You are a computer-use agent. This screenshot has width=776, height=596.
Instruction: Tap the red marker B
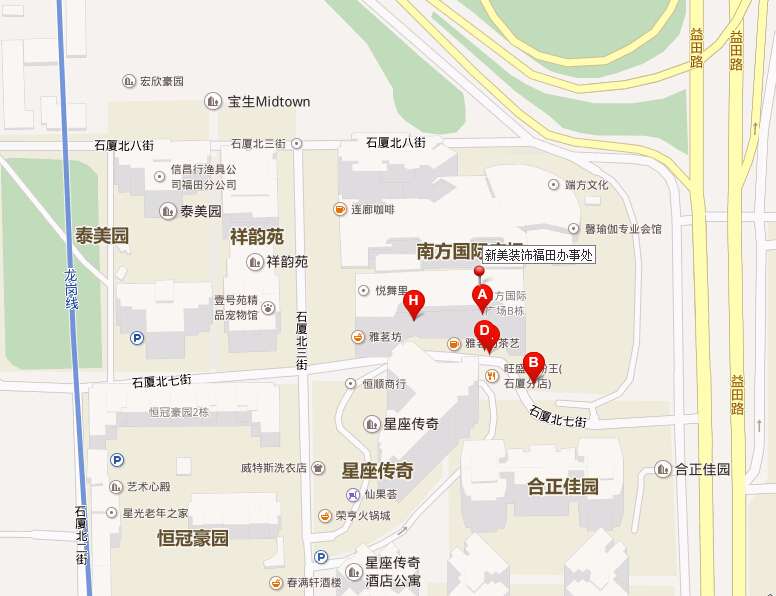coord(534,363)
